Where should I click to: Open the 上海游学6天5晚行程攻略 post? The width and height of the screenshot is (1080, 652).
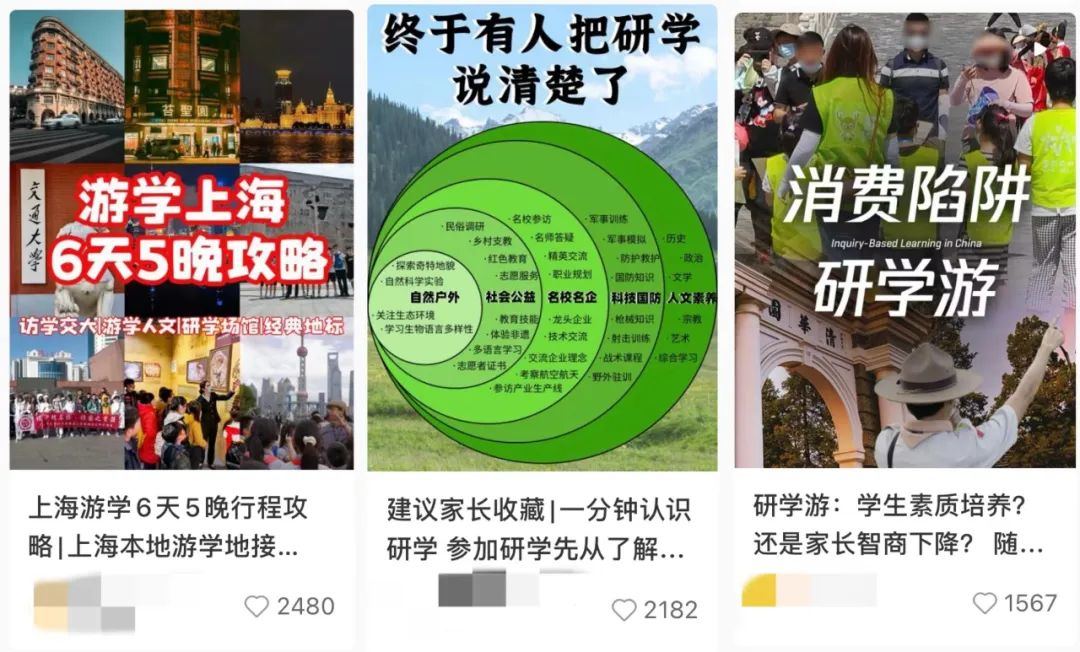tap(182, 240)
